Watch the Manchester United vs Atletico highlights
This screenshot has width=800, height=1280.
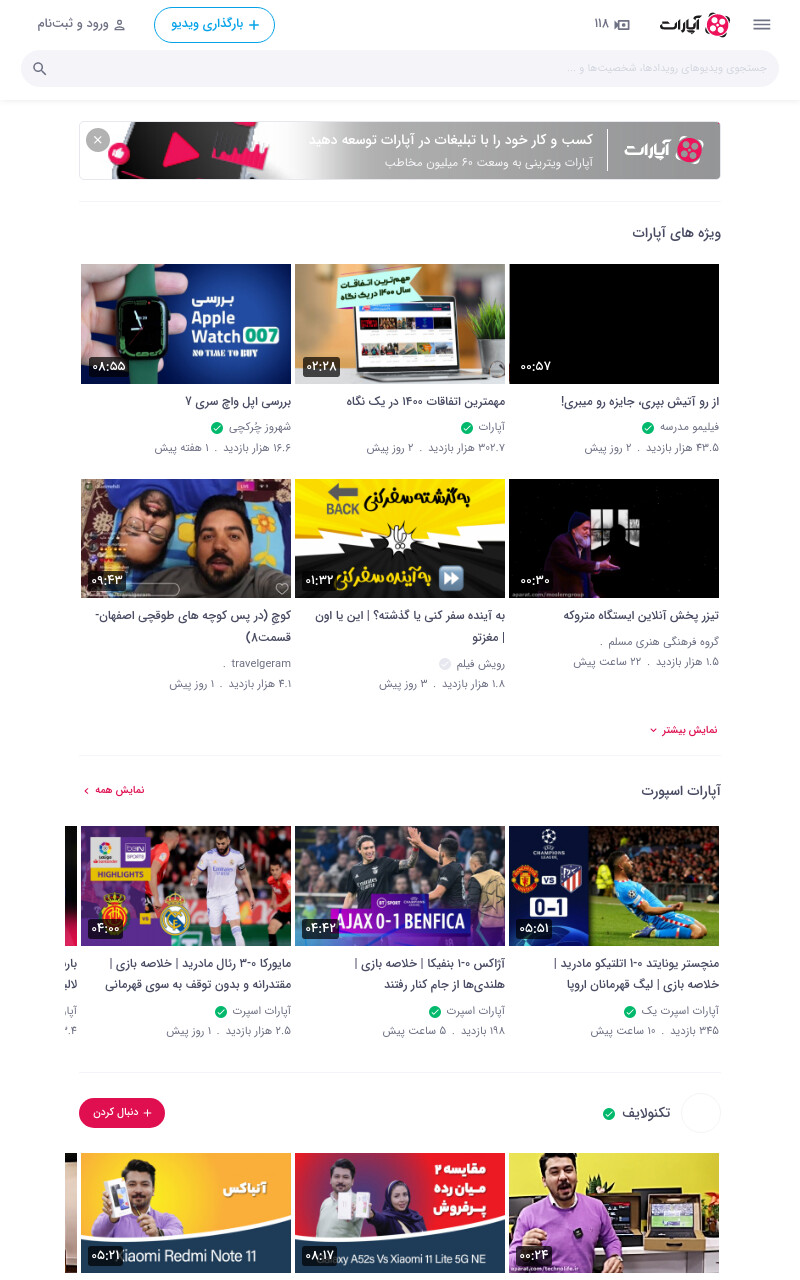point(614,886)
